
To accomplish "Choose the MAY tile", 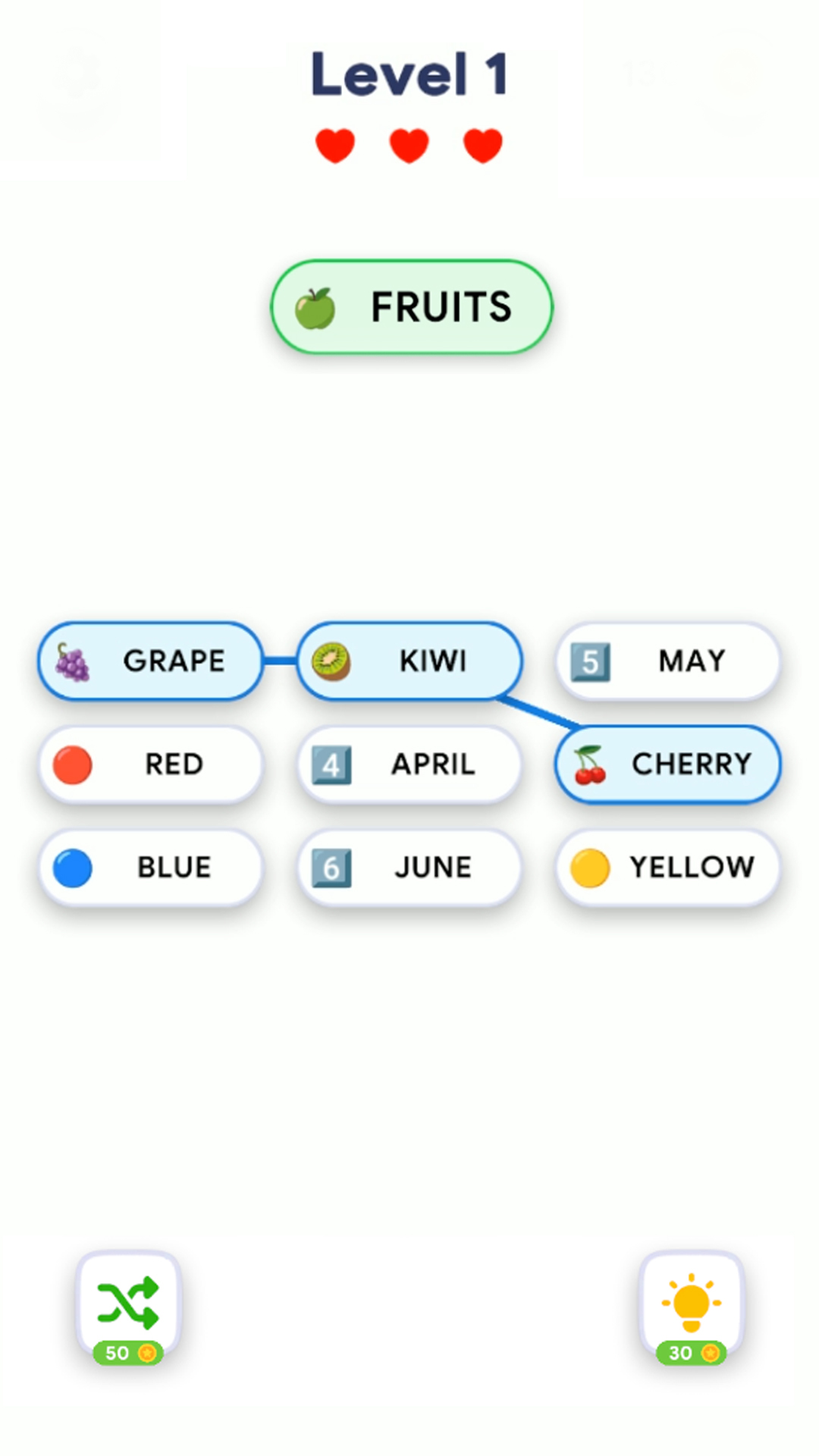I will [668, 661].
